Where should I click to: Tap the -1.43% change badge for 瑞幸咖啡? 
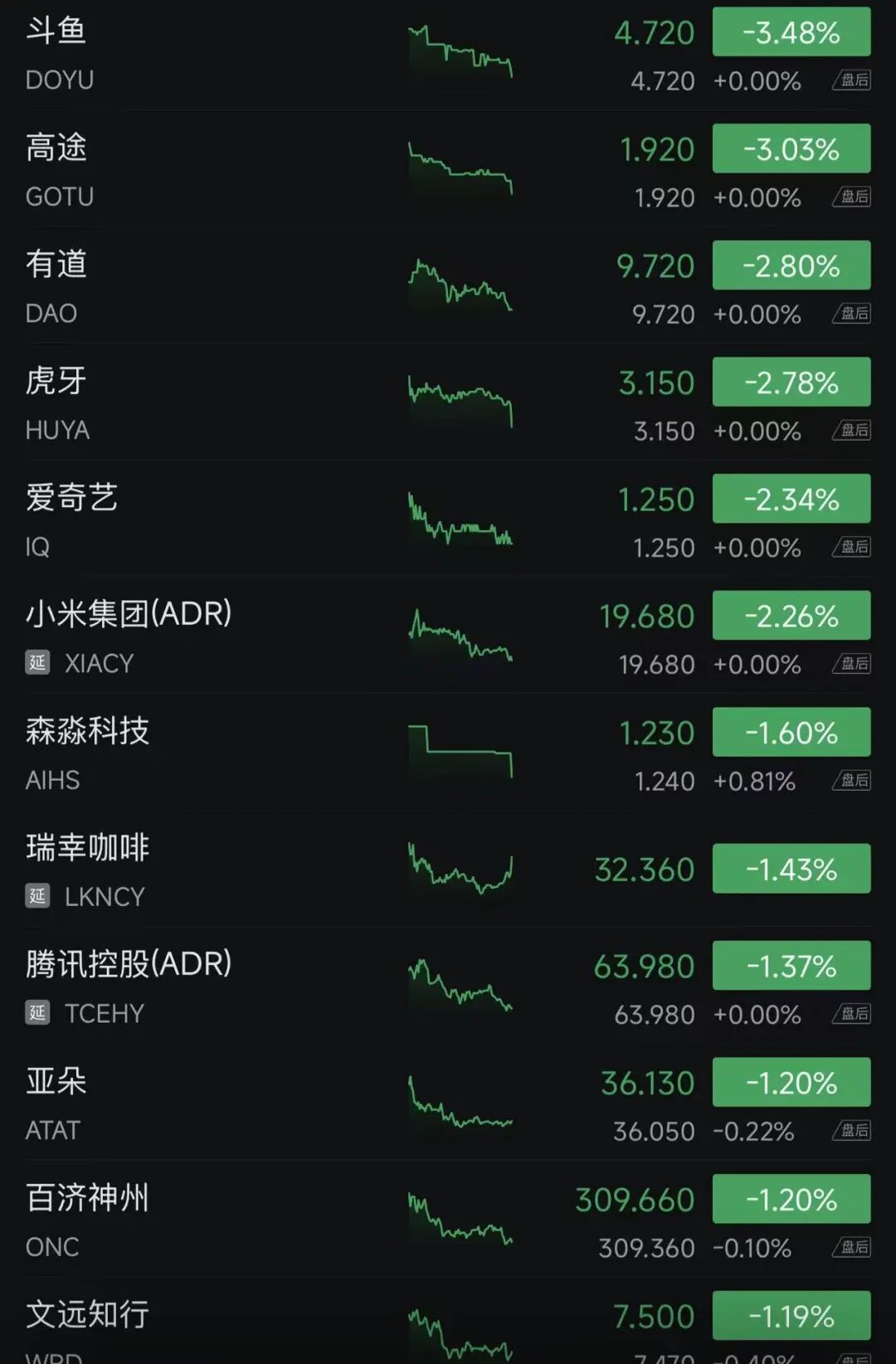point(791,870)
